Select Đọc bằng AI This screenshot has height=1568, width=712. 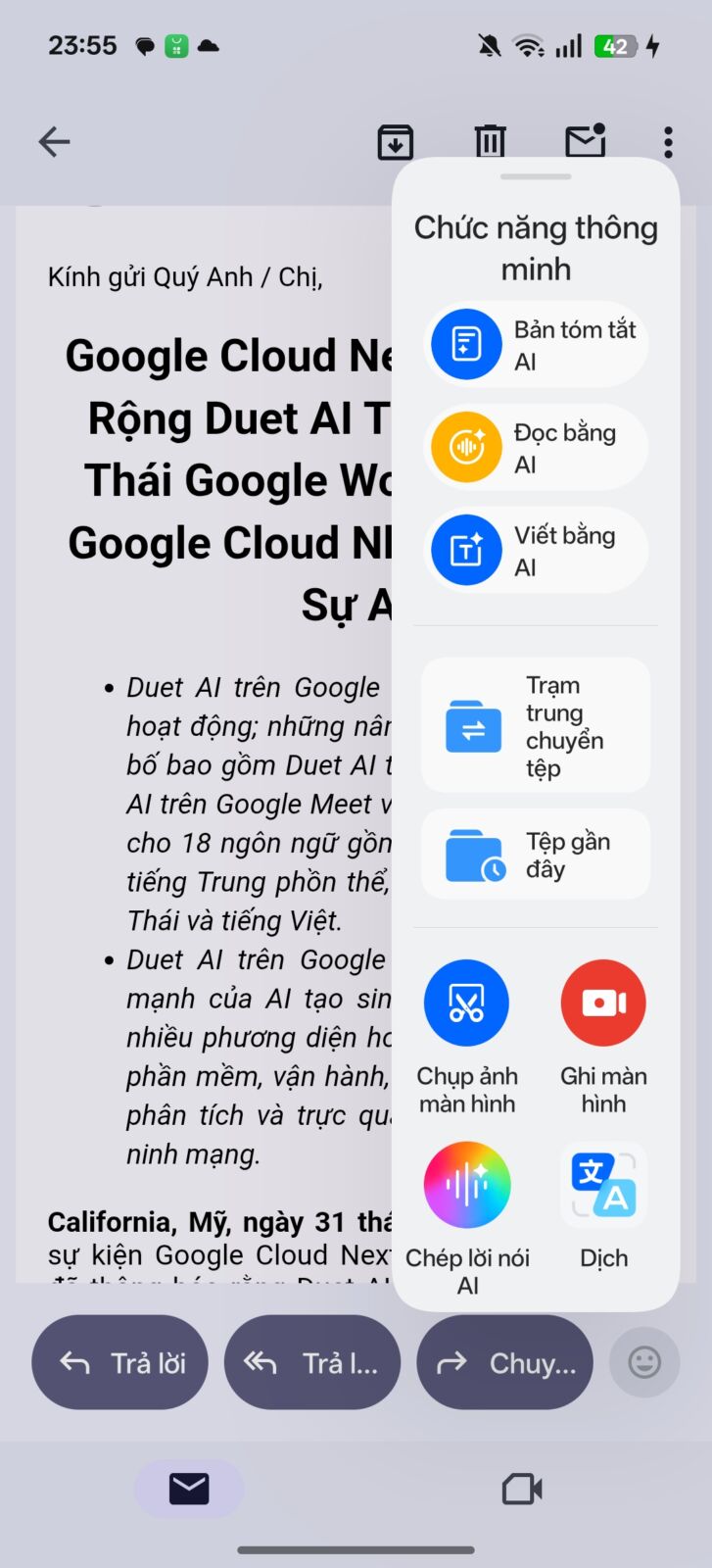click(x=535, y=448)
